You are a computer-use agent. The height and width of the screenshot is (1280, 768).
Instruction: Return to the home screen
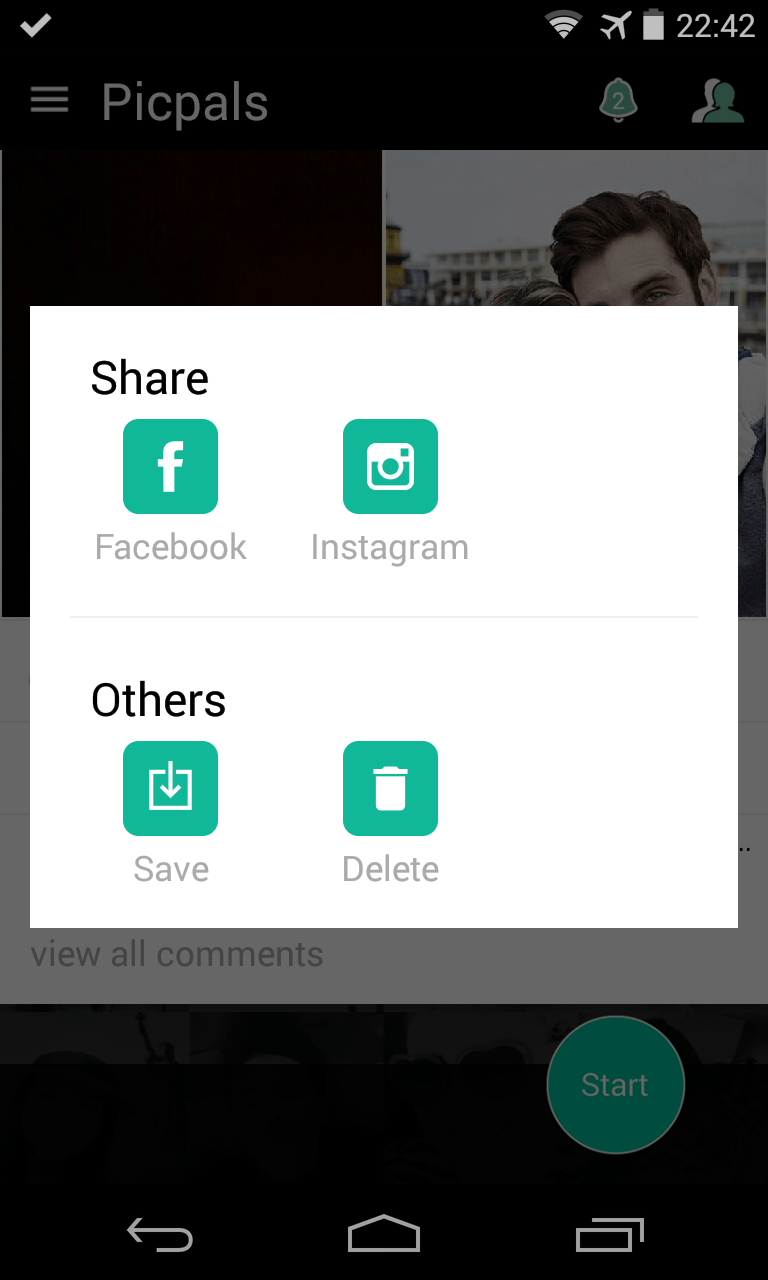click(384, 1236)
